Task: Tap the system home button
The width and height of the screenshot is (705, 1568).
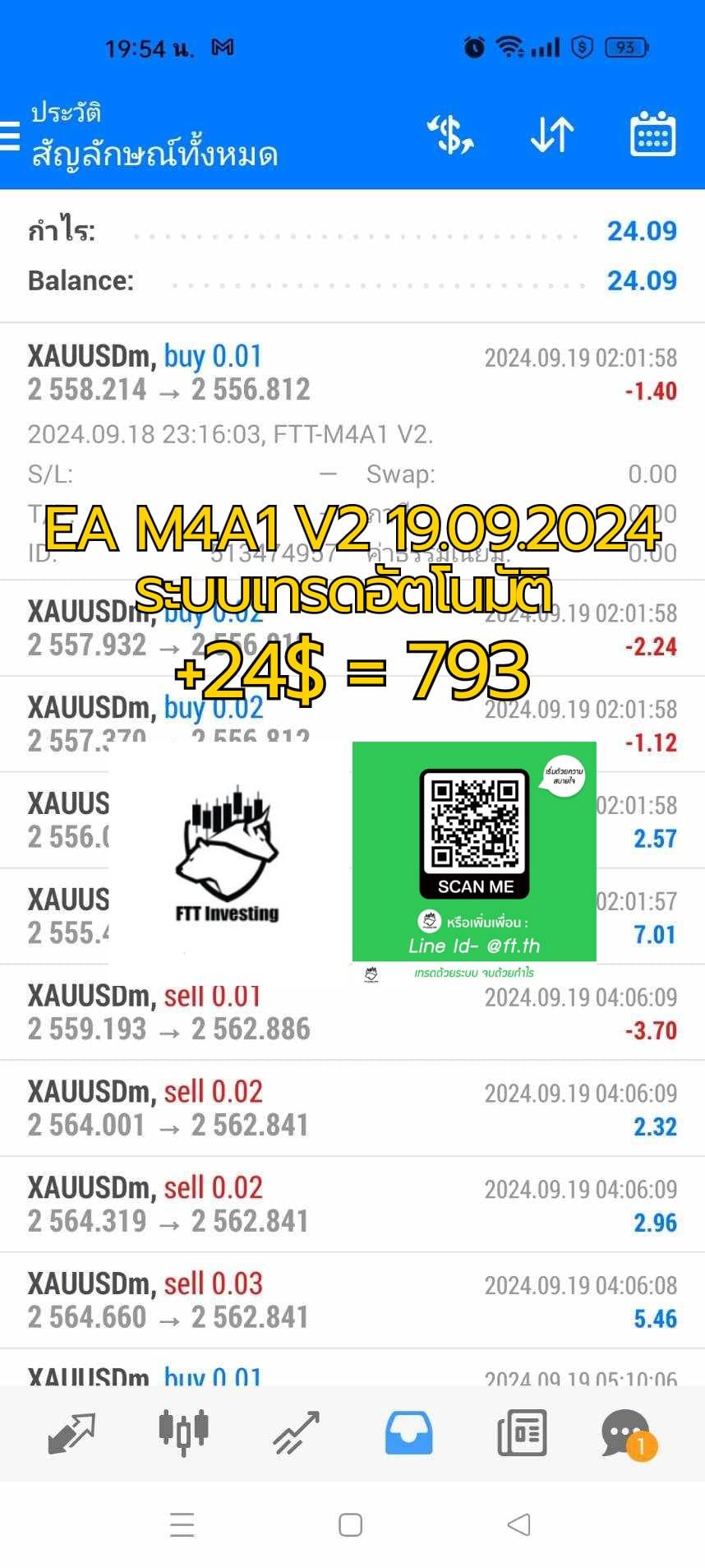Action: pos(351,1524)
